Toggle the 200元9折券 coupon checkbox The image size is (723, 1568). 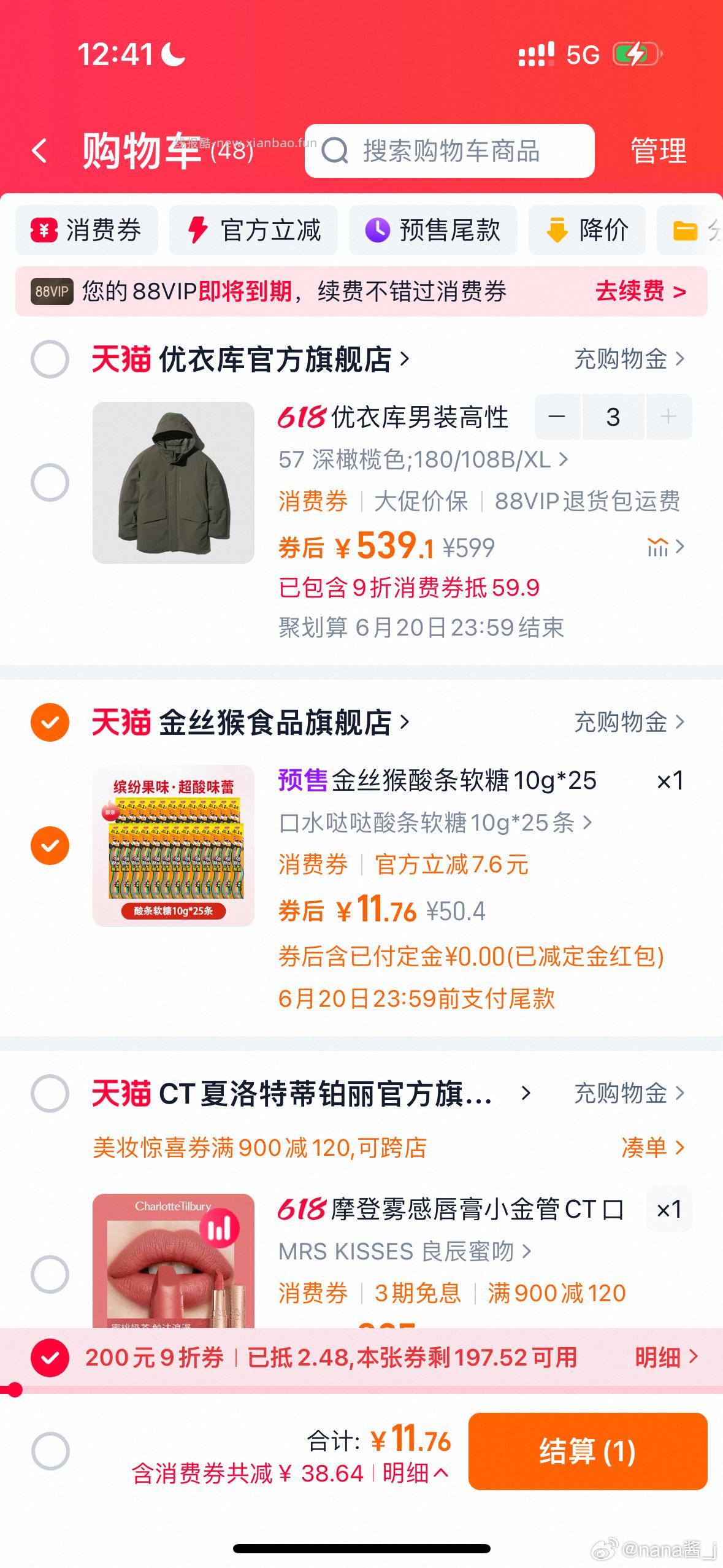tap(50, 1358)
